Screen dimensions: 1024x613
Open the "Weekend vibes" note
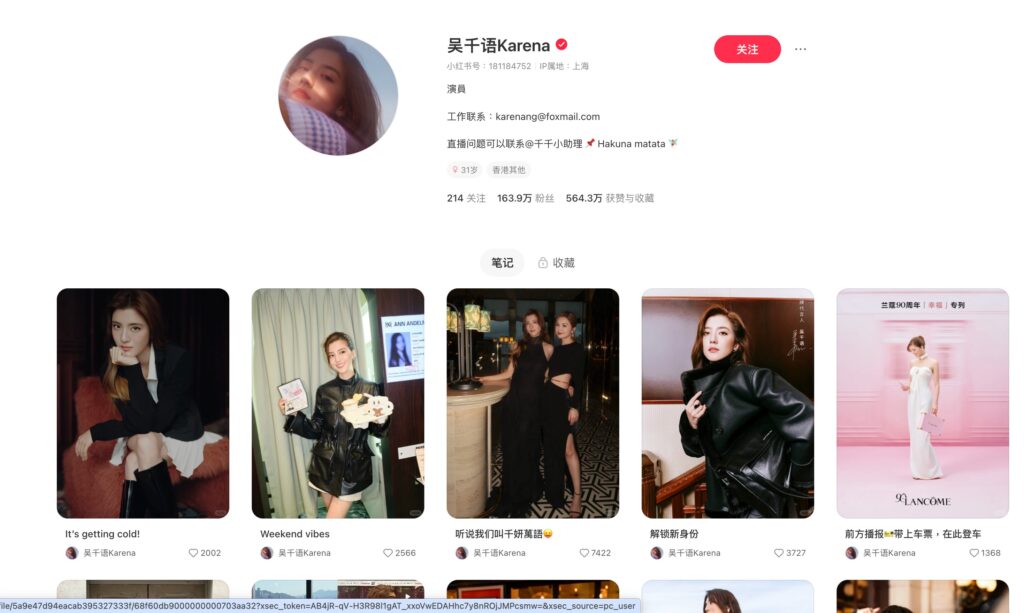click(x=338, y=403)
